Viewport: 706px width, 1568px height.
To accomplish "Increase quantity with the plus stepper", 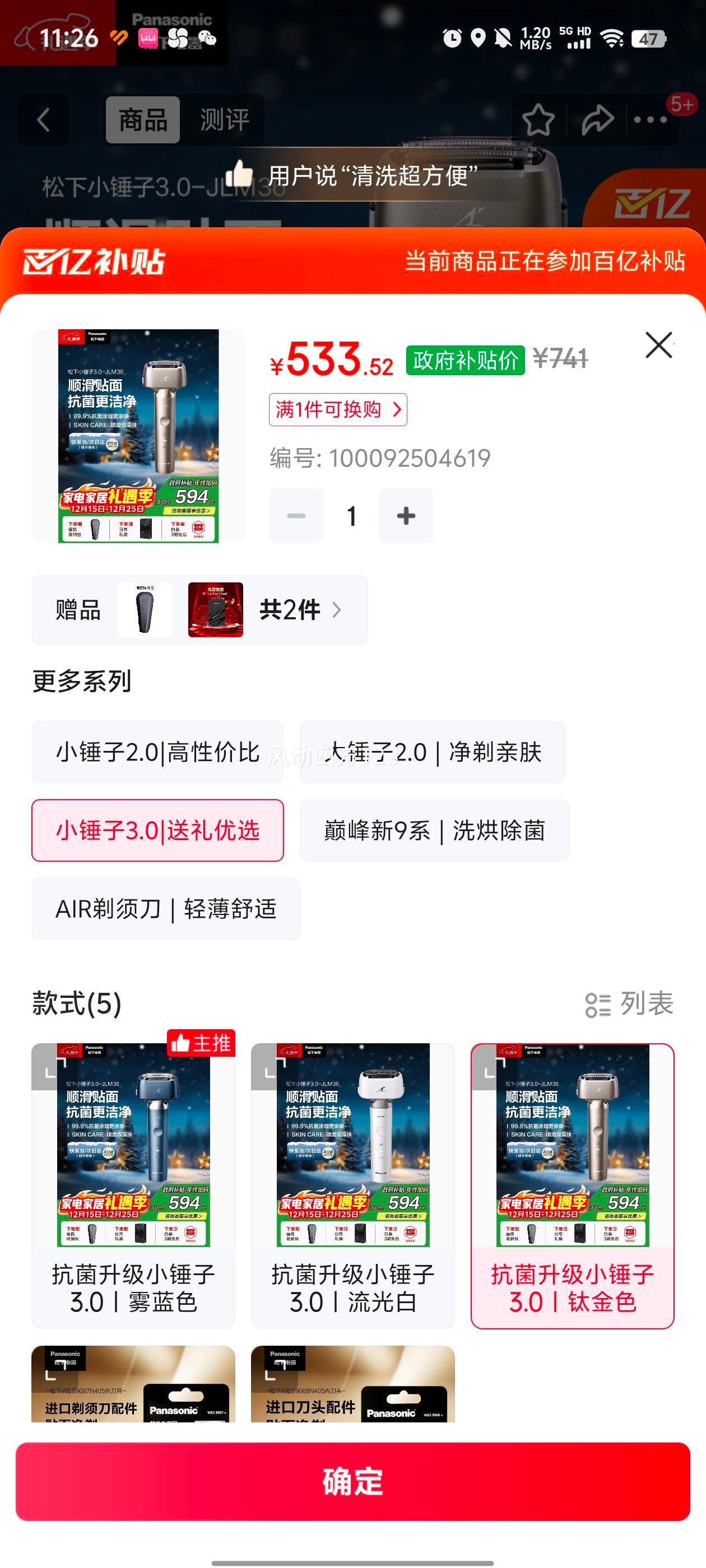I will 407,515.
